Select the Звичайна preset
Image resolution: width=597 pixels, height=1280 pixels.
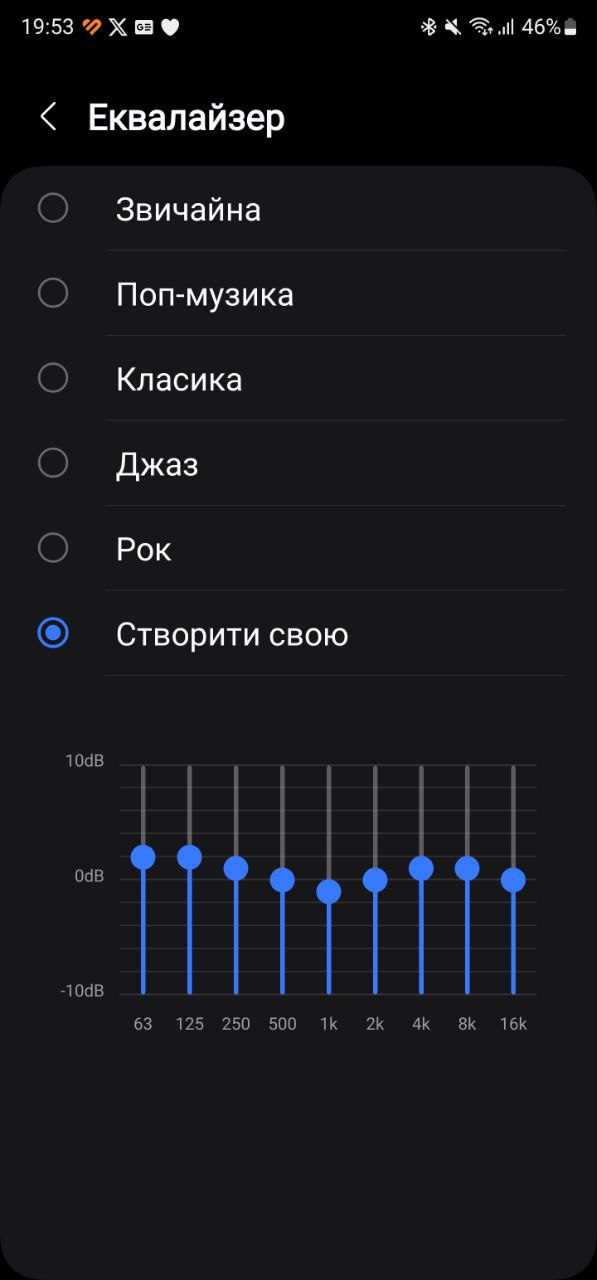(298, 209)
